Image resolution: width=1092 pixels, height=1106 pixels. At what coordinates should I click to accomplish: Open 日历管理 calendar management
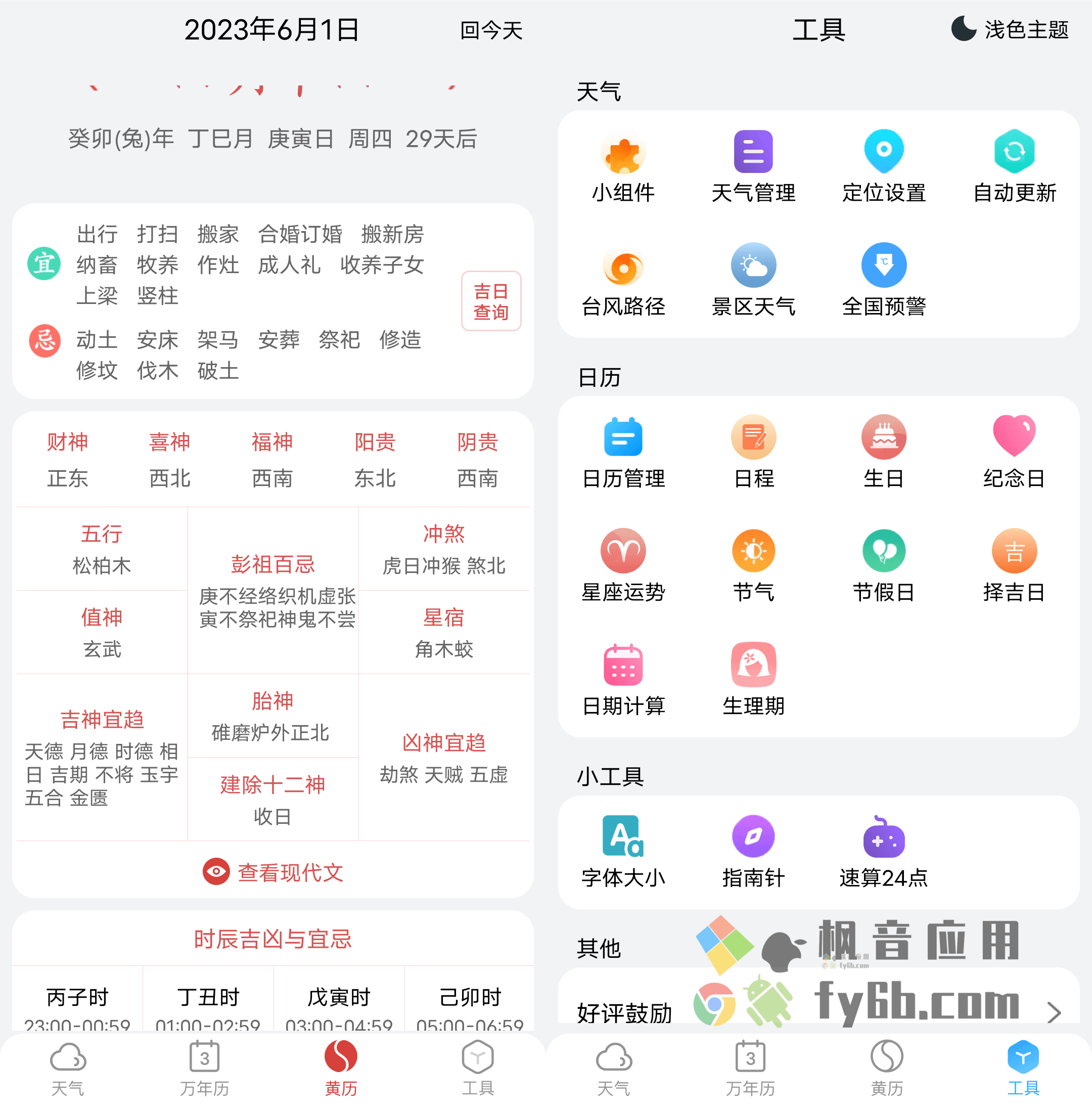pos(623,452)
